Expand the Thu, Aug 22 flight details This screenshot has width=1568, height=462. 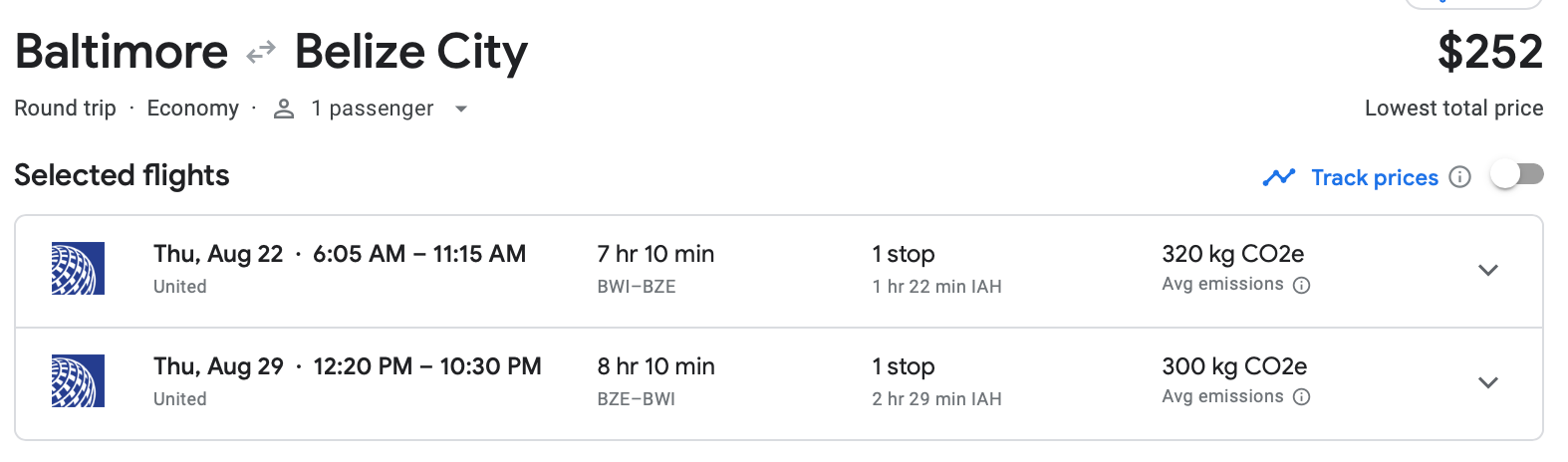click(x=1487, y=270)
